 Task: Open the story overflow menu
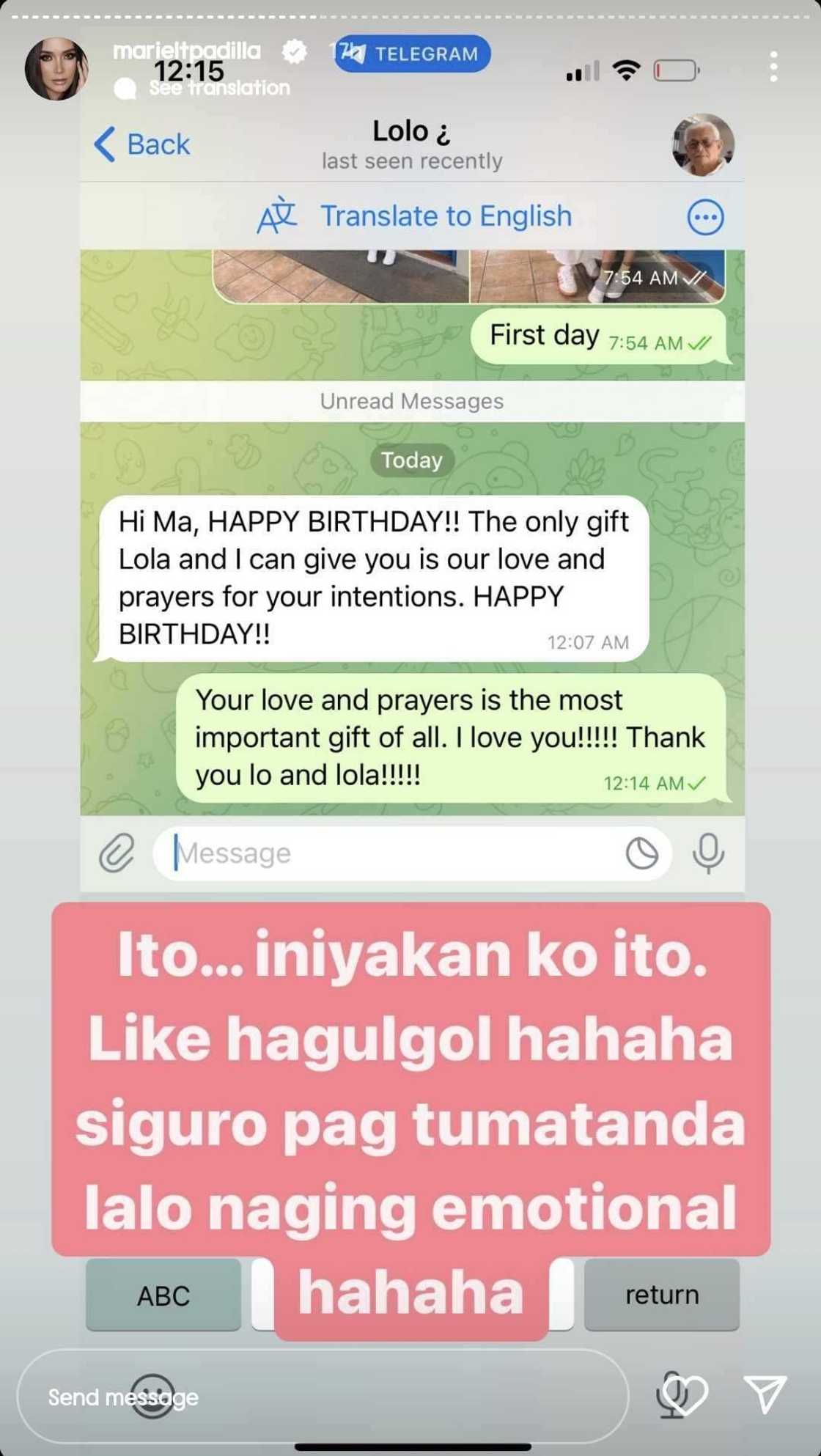click(773, 67)
